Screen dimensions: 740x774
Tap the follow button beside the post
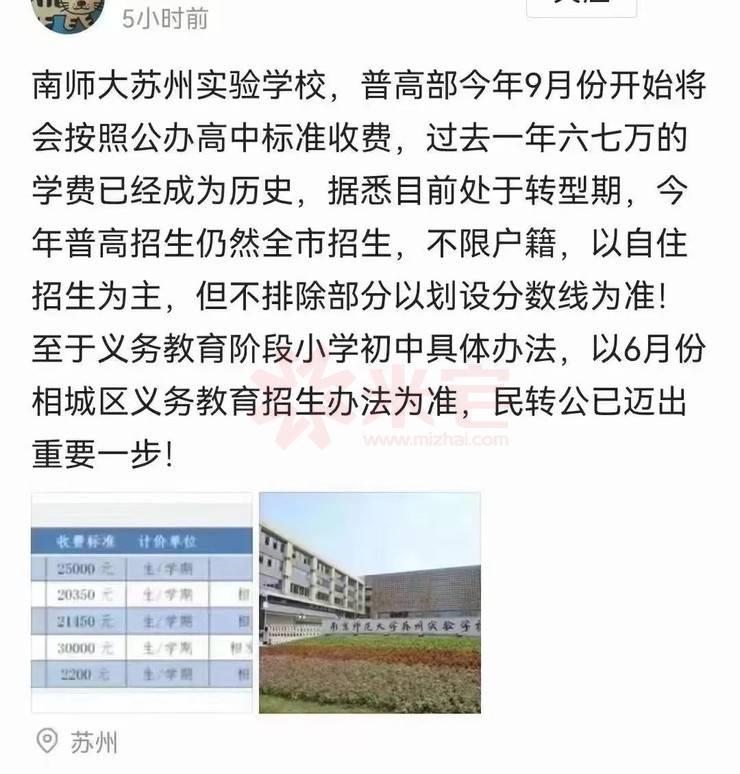pos(581,6)
